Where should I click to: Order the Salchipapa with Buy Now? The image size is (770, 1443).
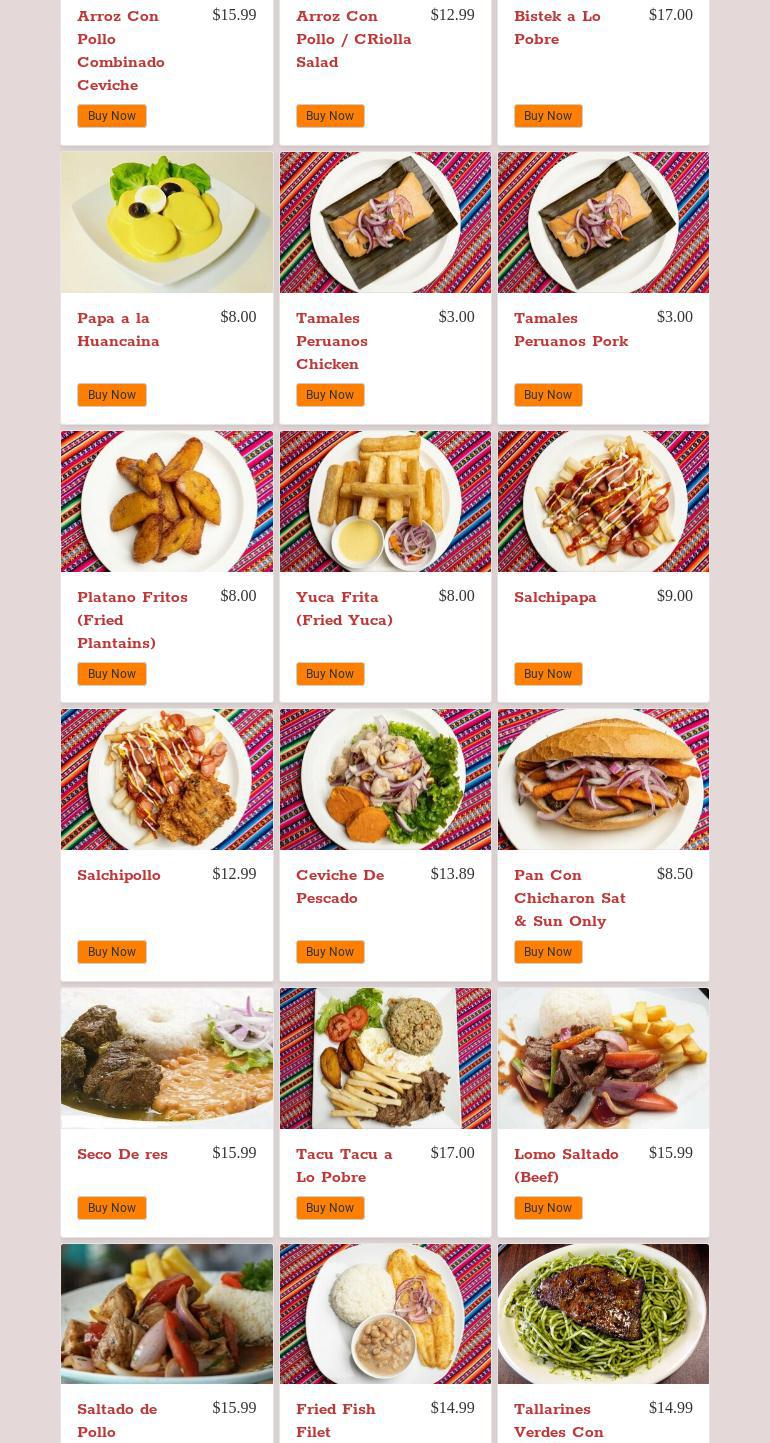(x=547, y=674)
